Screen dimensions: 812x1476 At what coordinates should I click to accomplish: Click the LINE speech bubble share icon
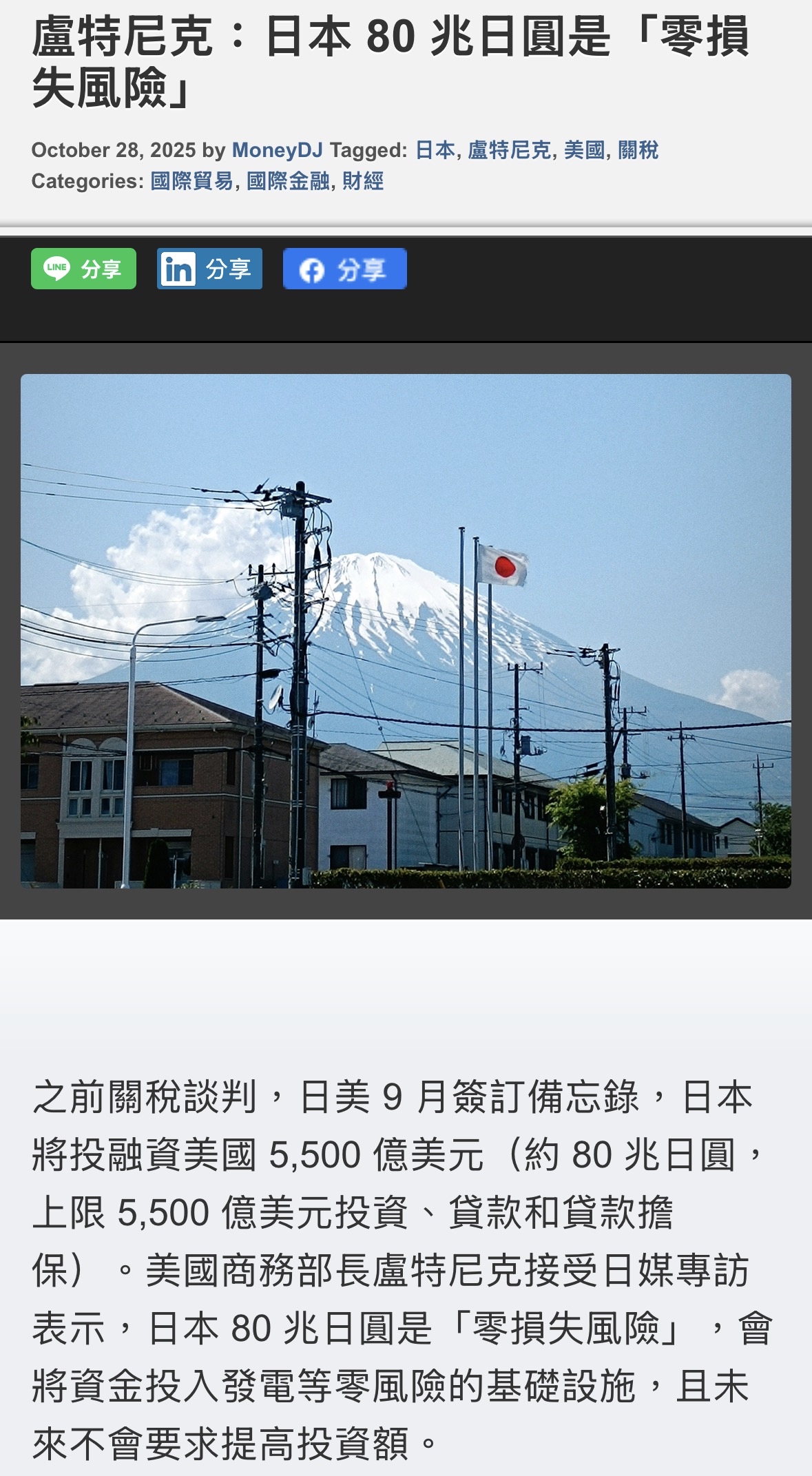click(58, 269)
